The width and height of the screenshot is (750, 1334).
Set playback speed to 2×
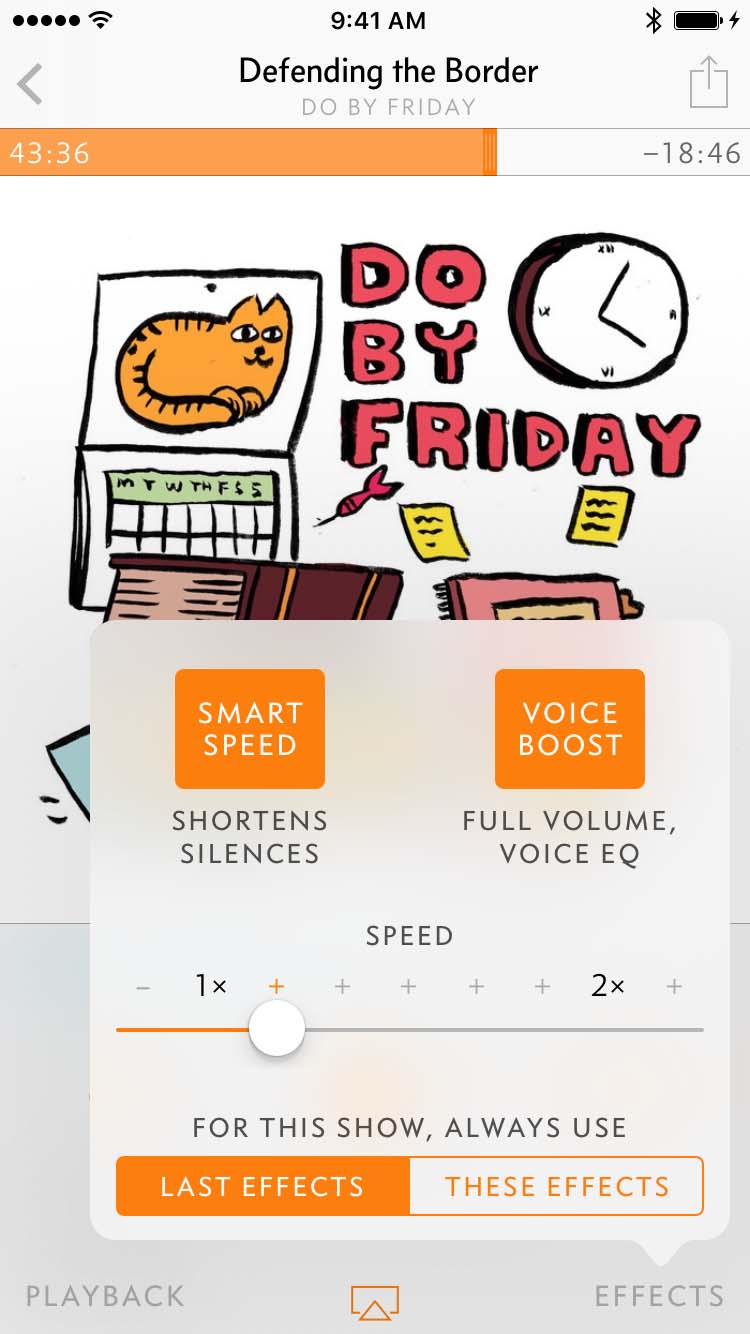pos(608,987)
